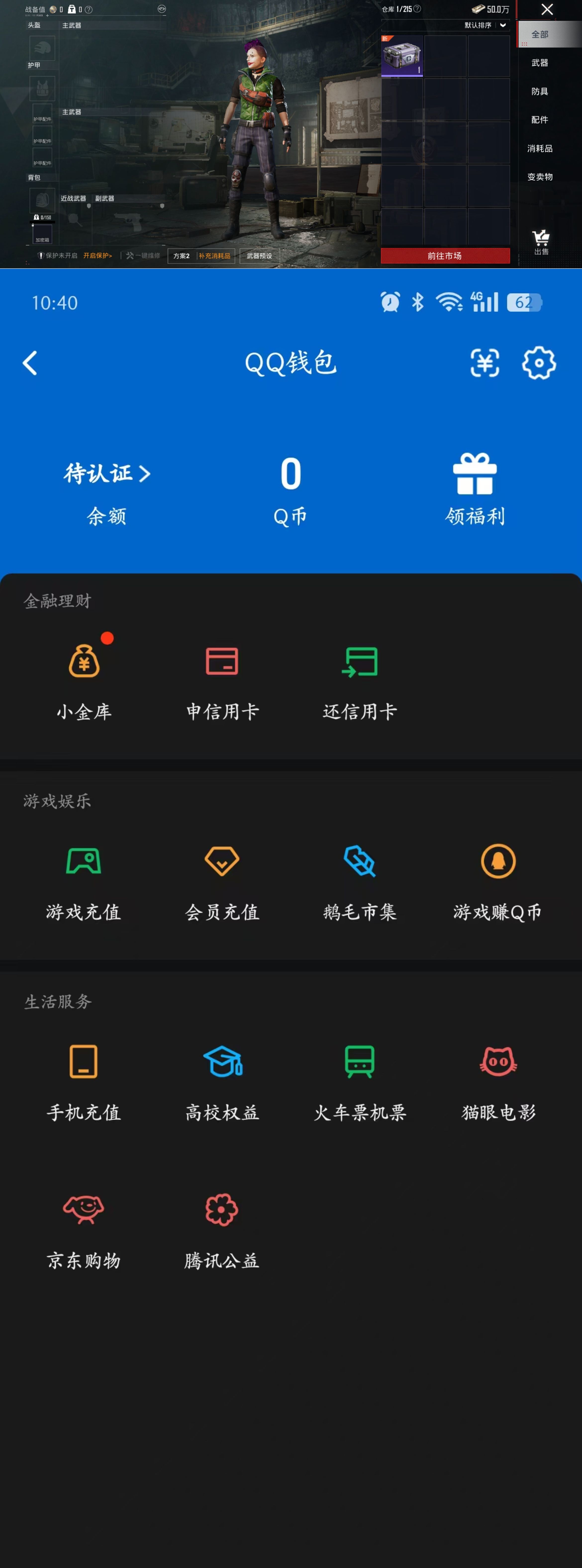Switch to the 武器 weapons tab
582x1568 pixels.
[540, 63]
